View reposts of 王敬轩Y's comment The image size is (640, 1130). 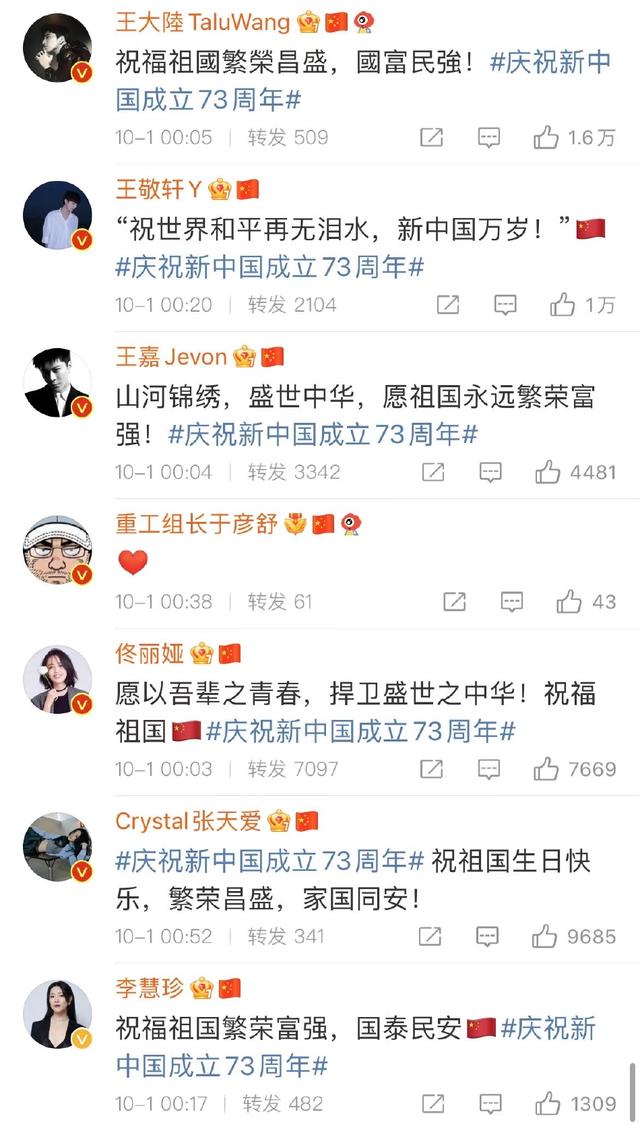tap(292, 305)
